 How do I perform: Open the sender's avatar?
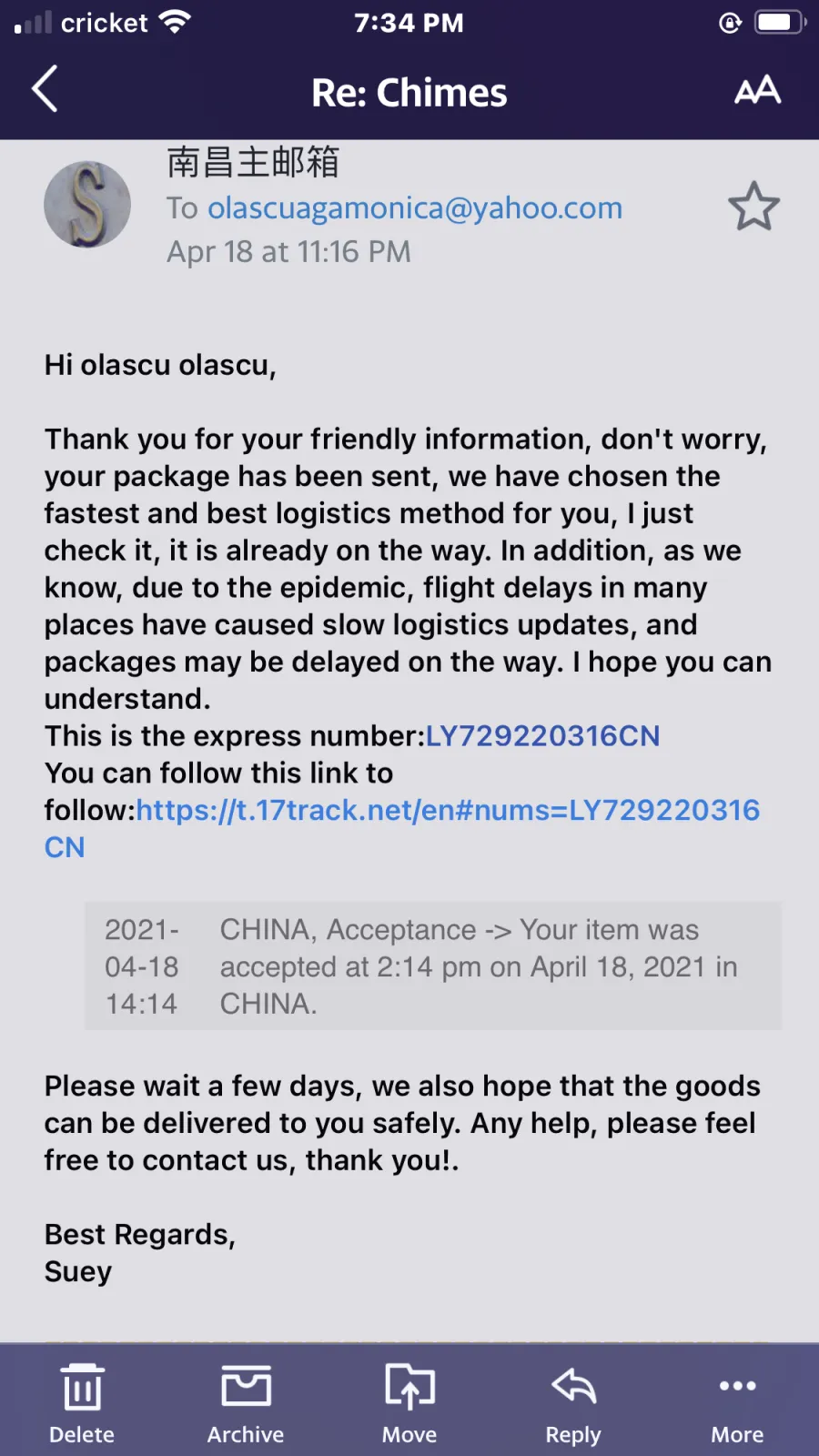[x=87, y=204]
